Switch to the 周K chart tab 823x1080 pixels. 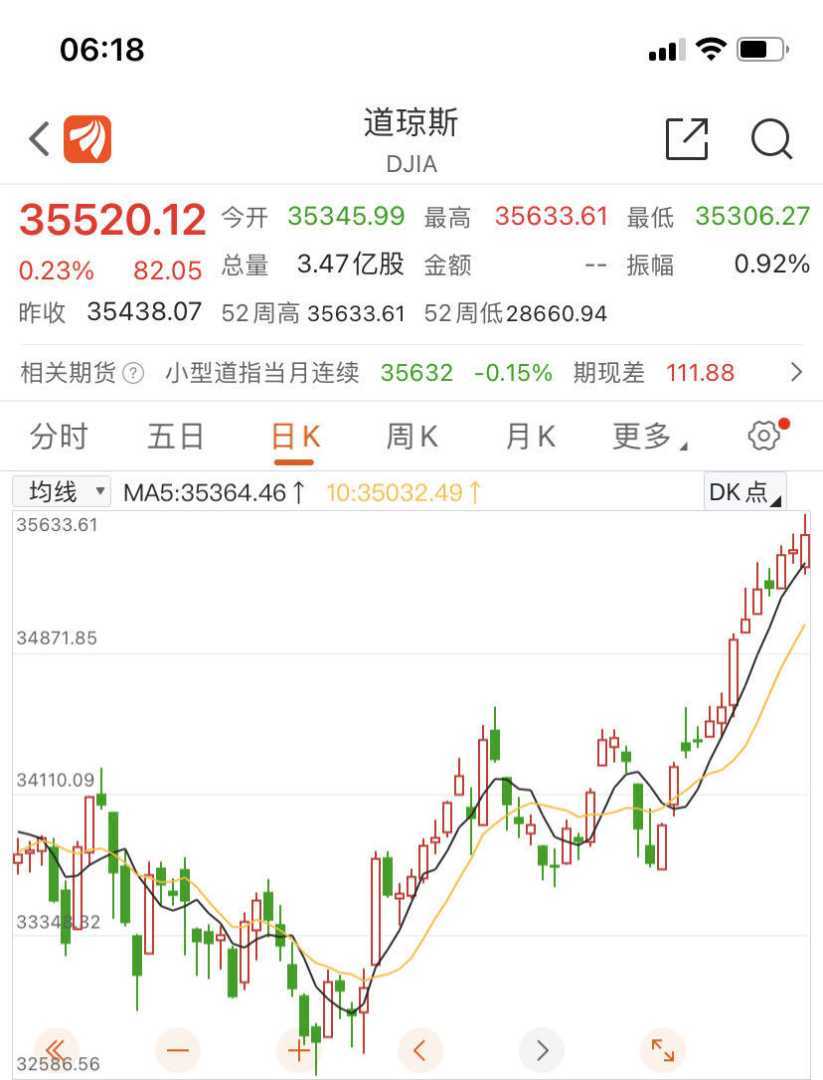point(412,437)
